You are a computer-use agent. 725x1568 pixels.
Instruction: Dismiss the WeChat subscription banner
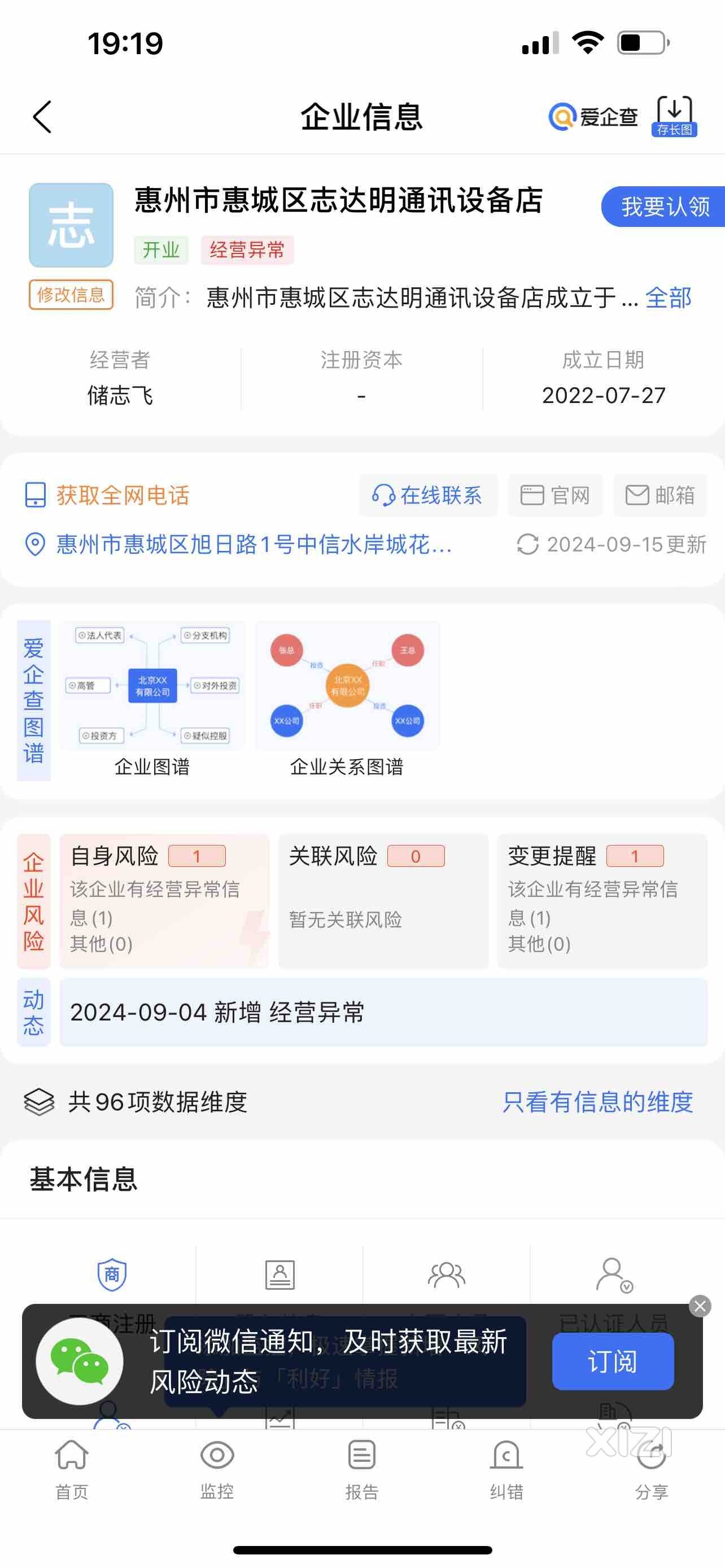tap(700, 1306)
